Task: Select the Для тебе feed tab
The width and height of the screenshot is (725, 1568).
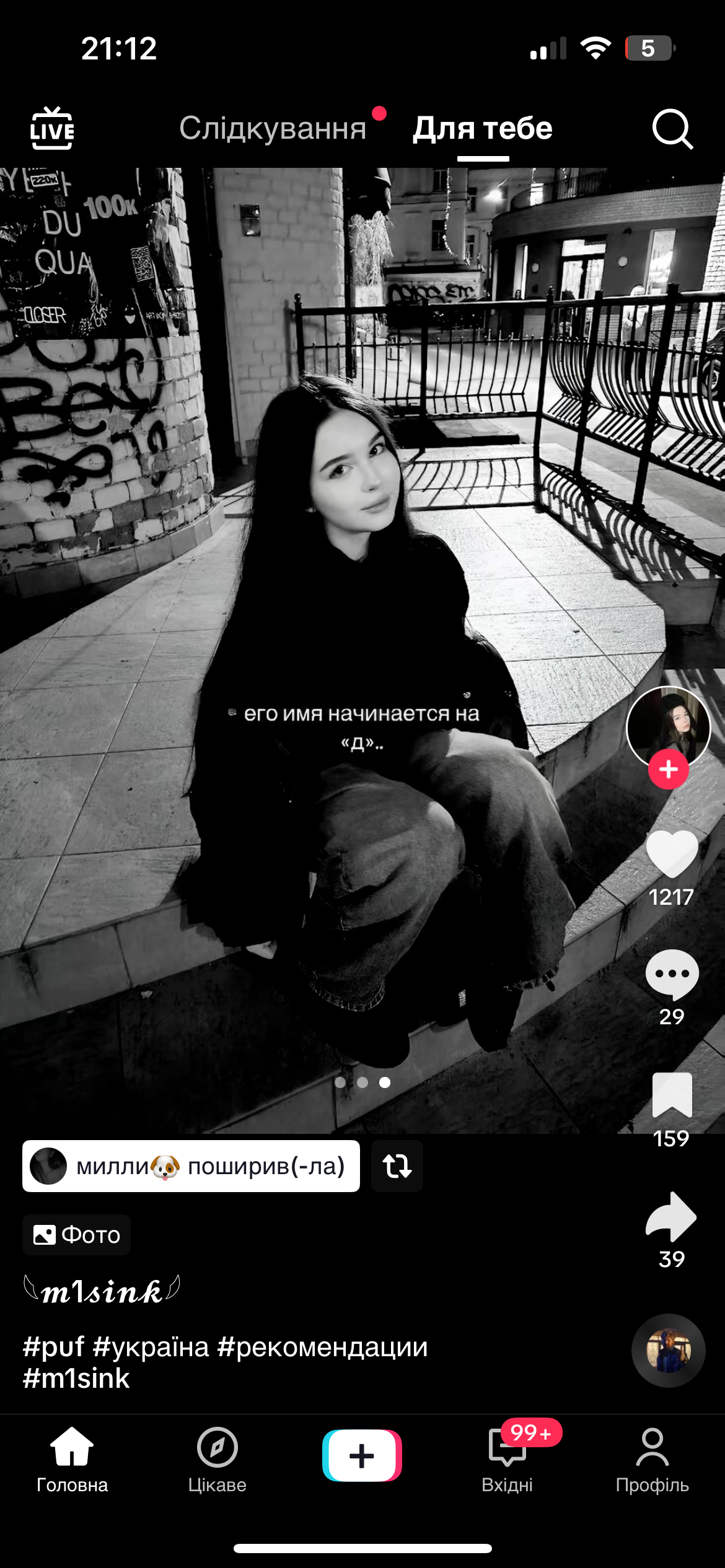Action: (x=483, y=128)
